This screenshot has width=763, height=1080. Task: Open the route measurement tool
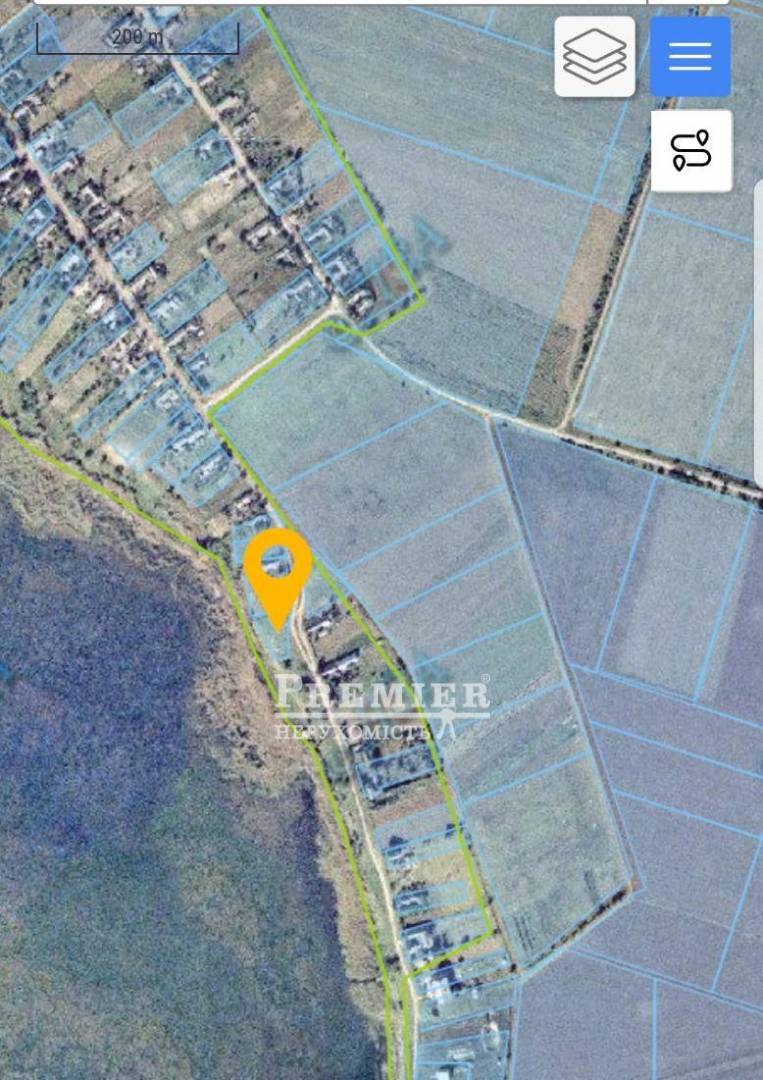[691, 151]
